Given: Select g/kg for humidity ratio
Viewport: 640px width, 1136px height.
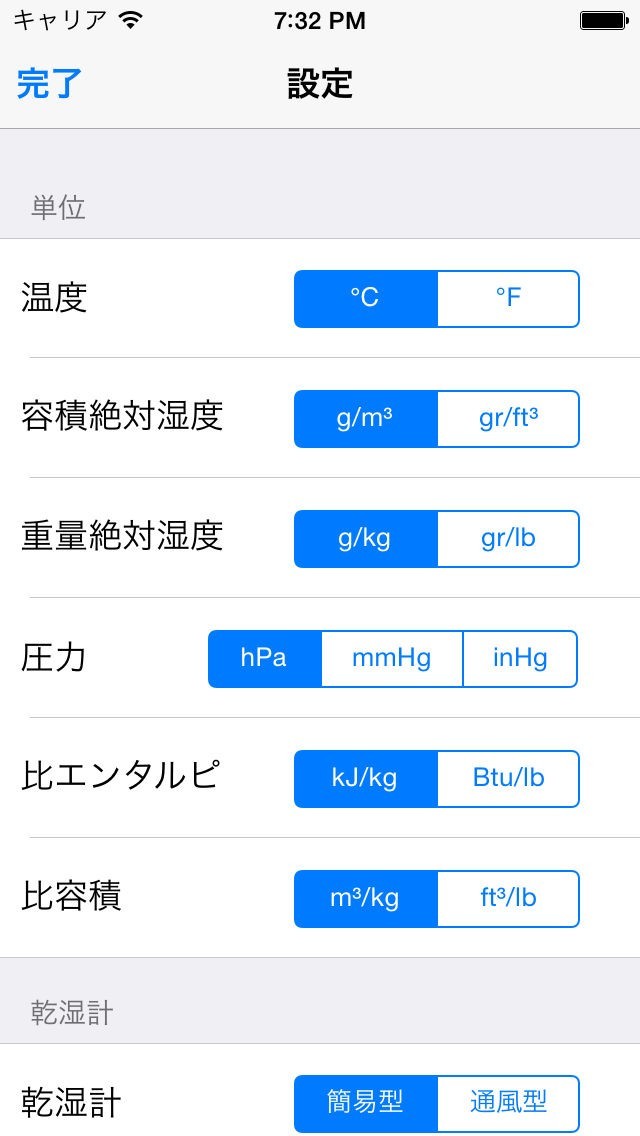Looking at the screenshot, I should click(x=365, y=538).
